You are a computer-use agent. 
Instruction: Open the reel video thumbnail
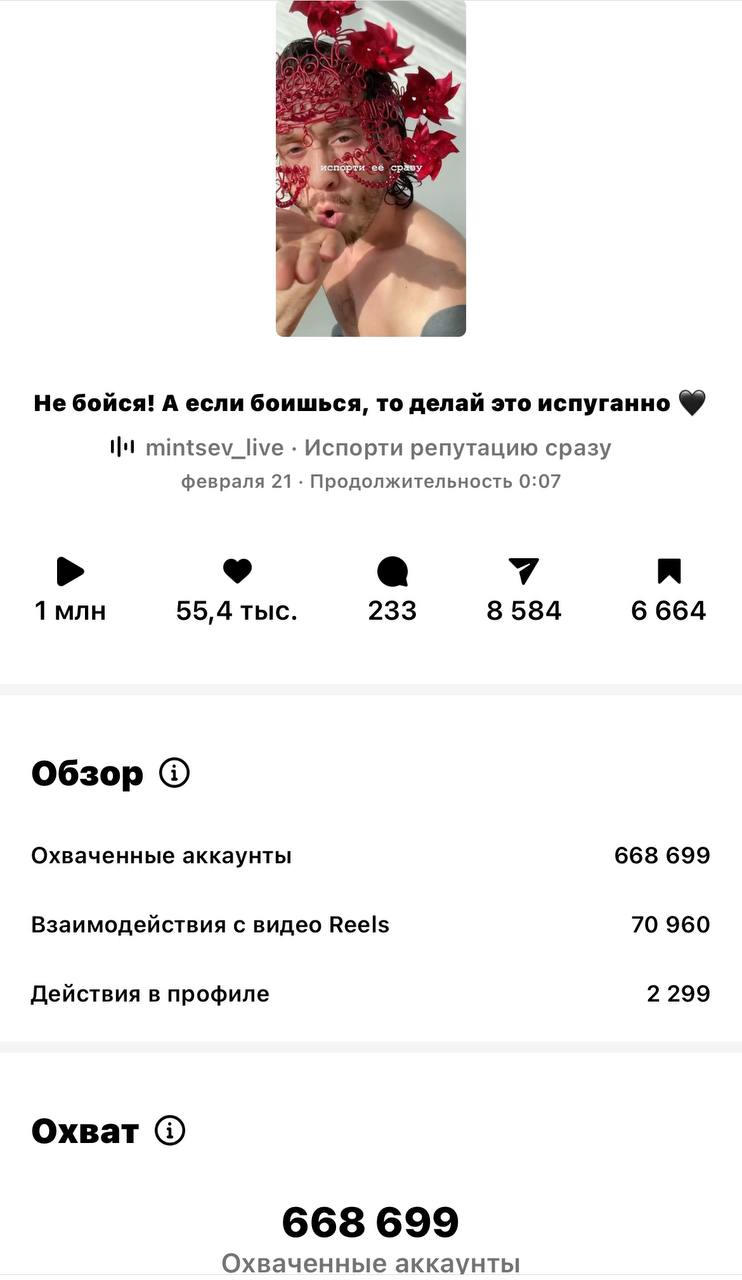click(371, 168)
